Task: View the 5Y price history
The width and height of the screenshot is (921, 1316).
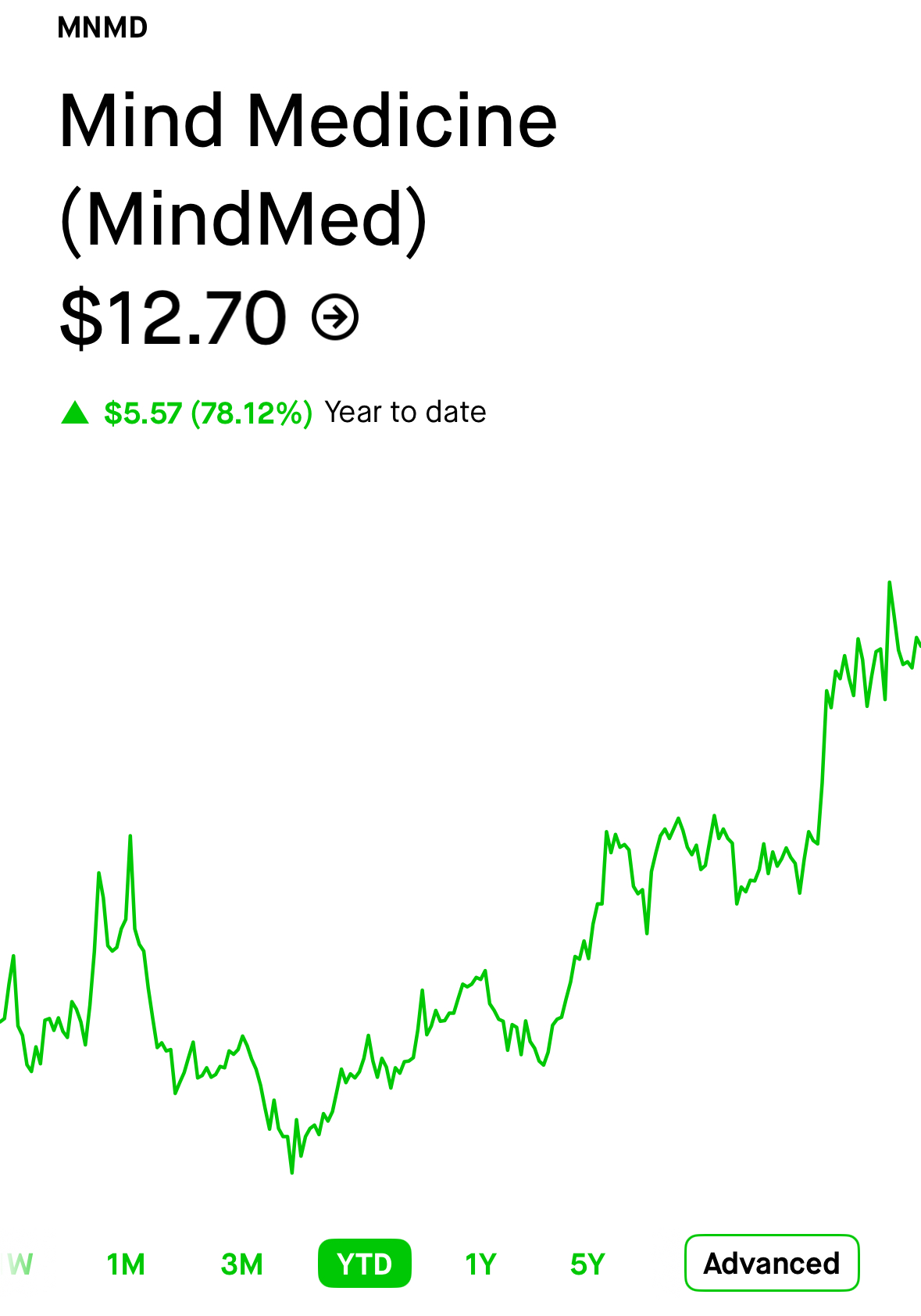Action: [587, 1264]
